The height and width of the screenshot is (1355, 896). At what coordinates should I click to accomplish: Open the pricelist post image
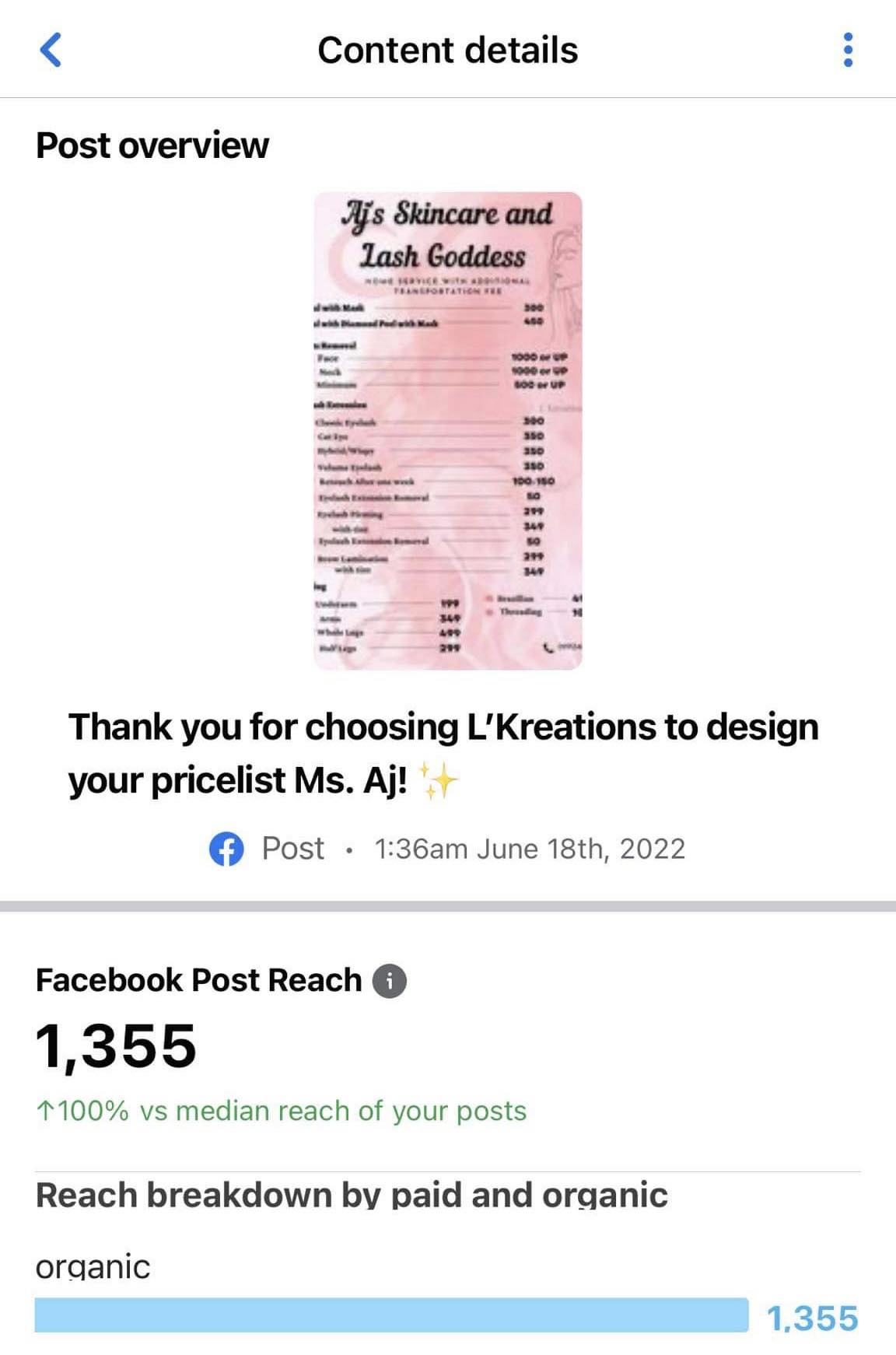447,430
